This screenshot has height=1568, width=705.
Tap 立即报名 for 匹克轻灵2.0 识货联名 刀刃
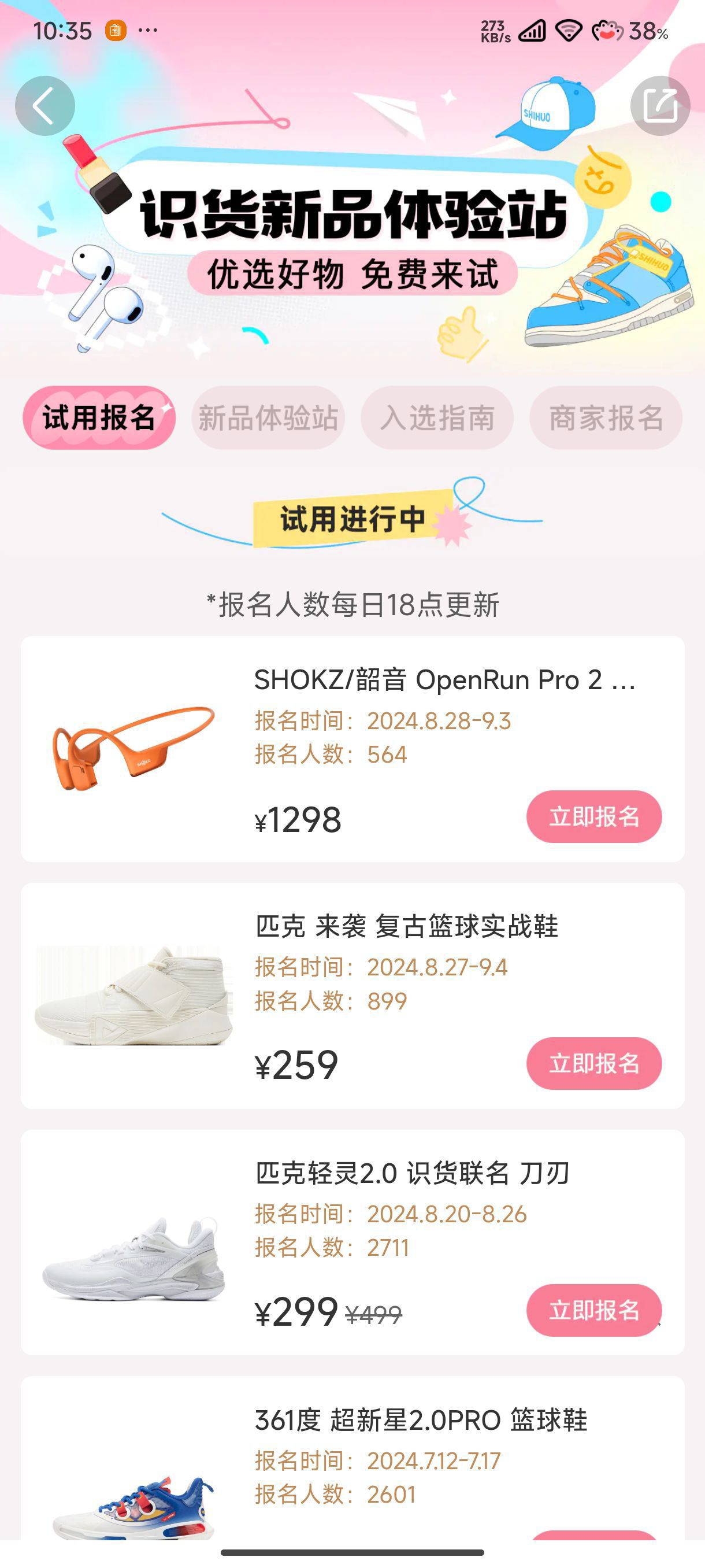click(x=593, y=1310)
